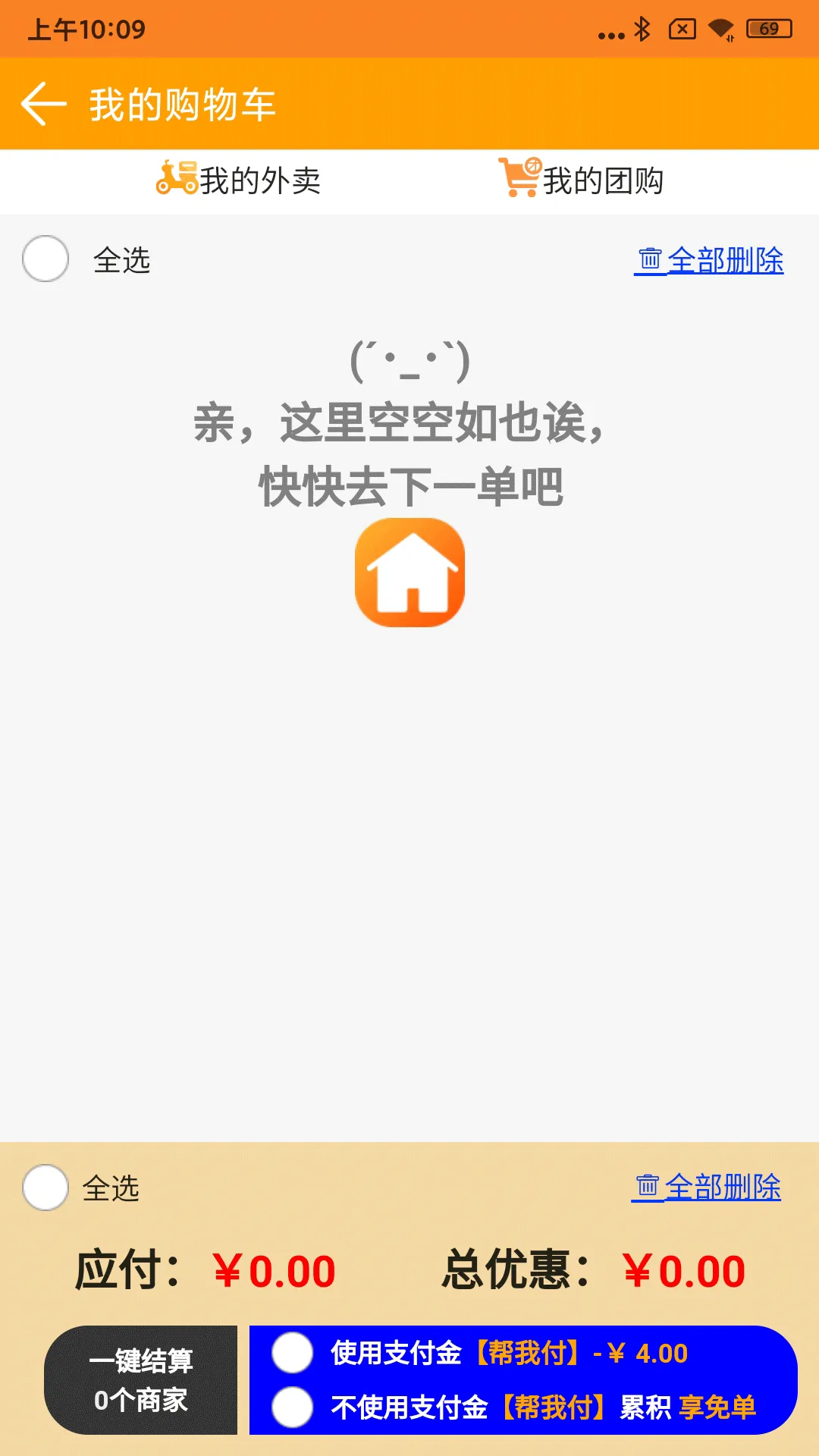Click the scooter delivery icon beside 我的外卖
Viewport: 819px width, 1456px height.
click(177, 177)
